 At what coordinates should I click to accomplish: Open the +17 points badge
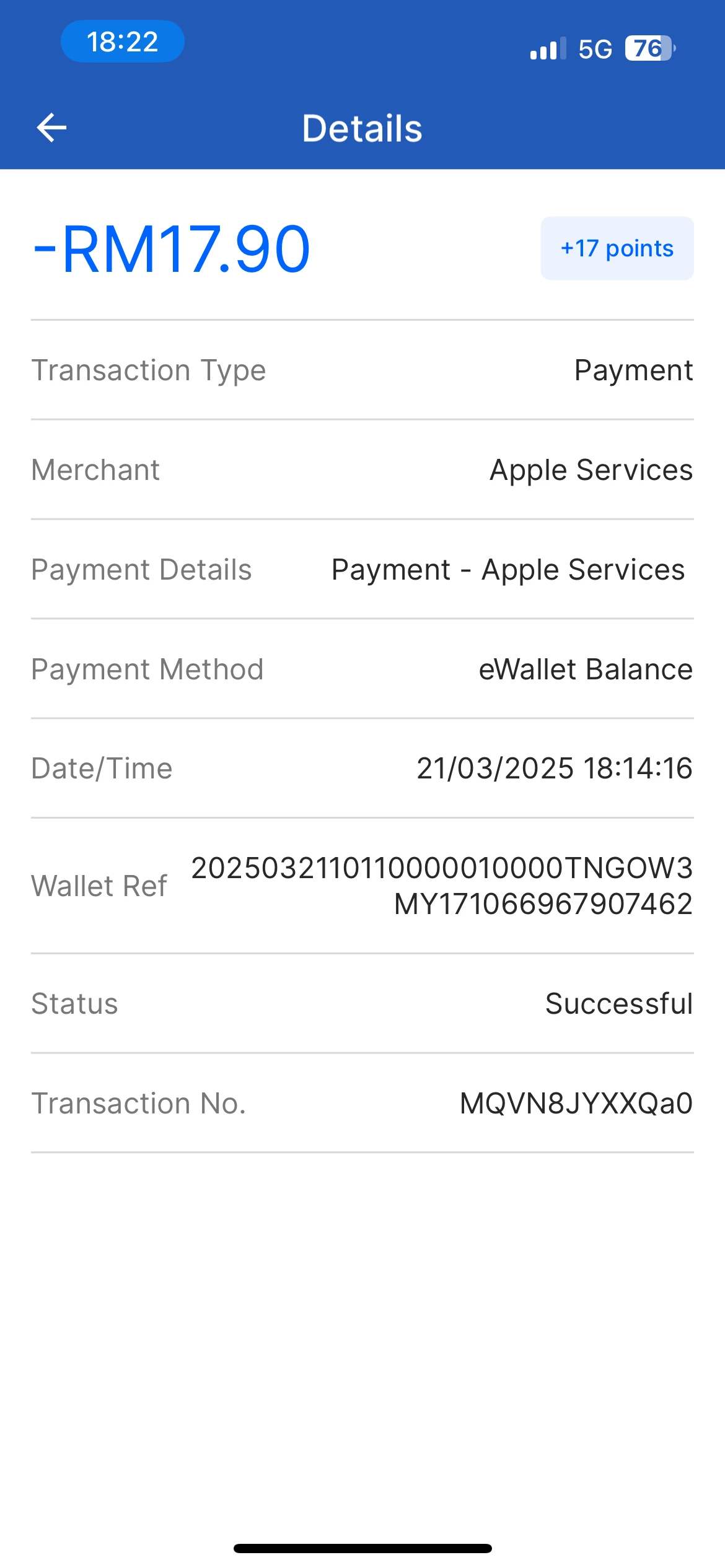(x=617, y=248)
